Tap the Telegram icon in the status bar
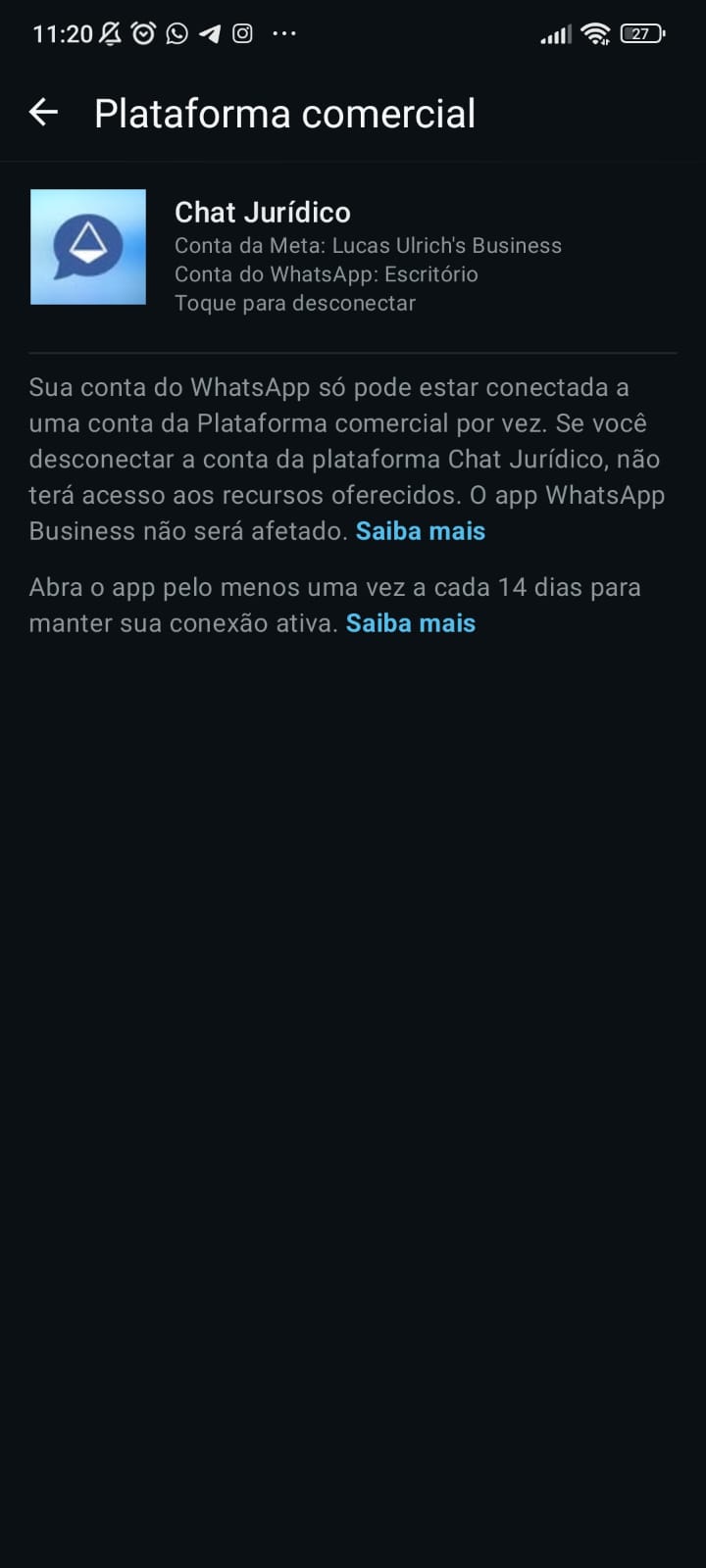Screen dimensions: 706x1568 pos(208,32)
